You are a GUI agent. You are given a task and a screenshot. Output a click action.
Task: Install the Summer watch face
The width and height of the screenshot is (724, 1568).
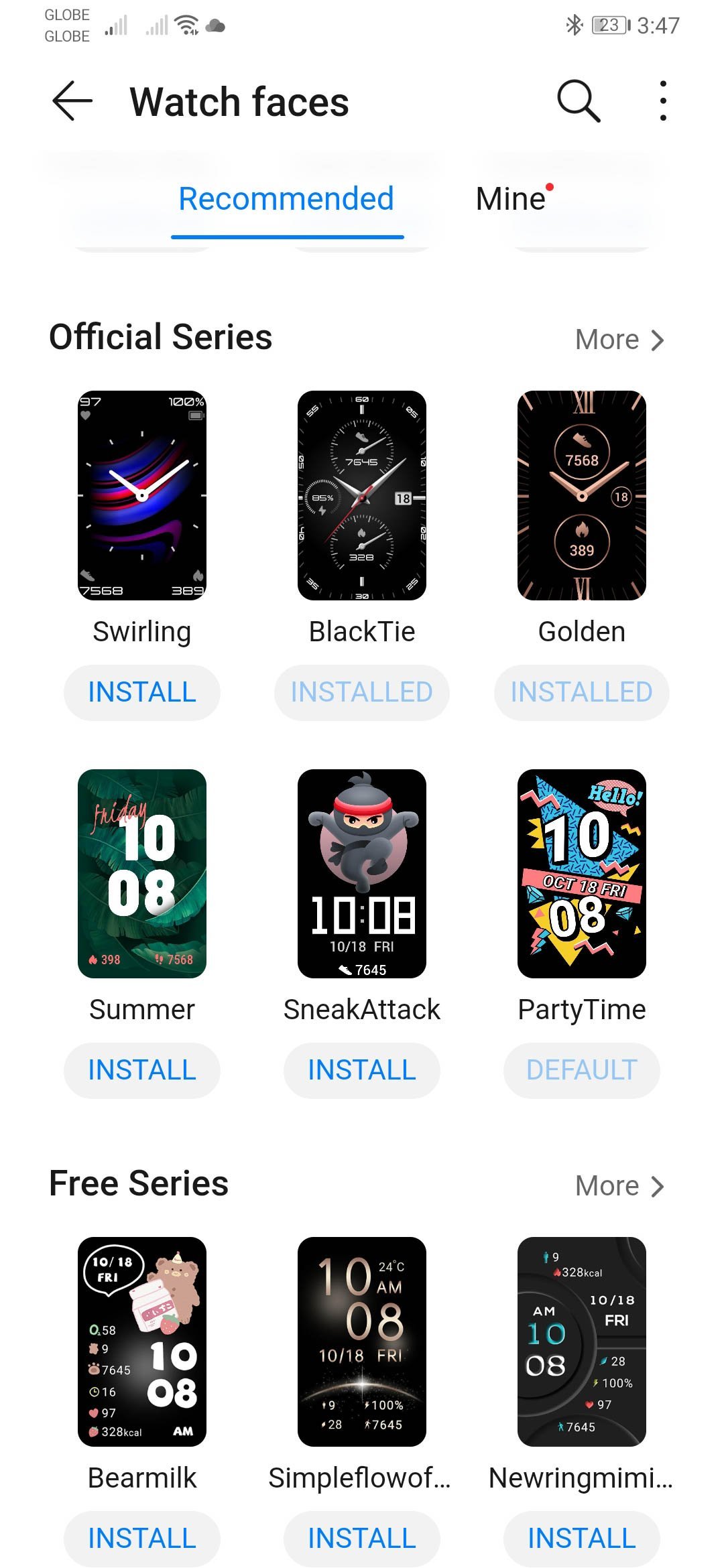click(142, 1070)
